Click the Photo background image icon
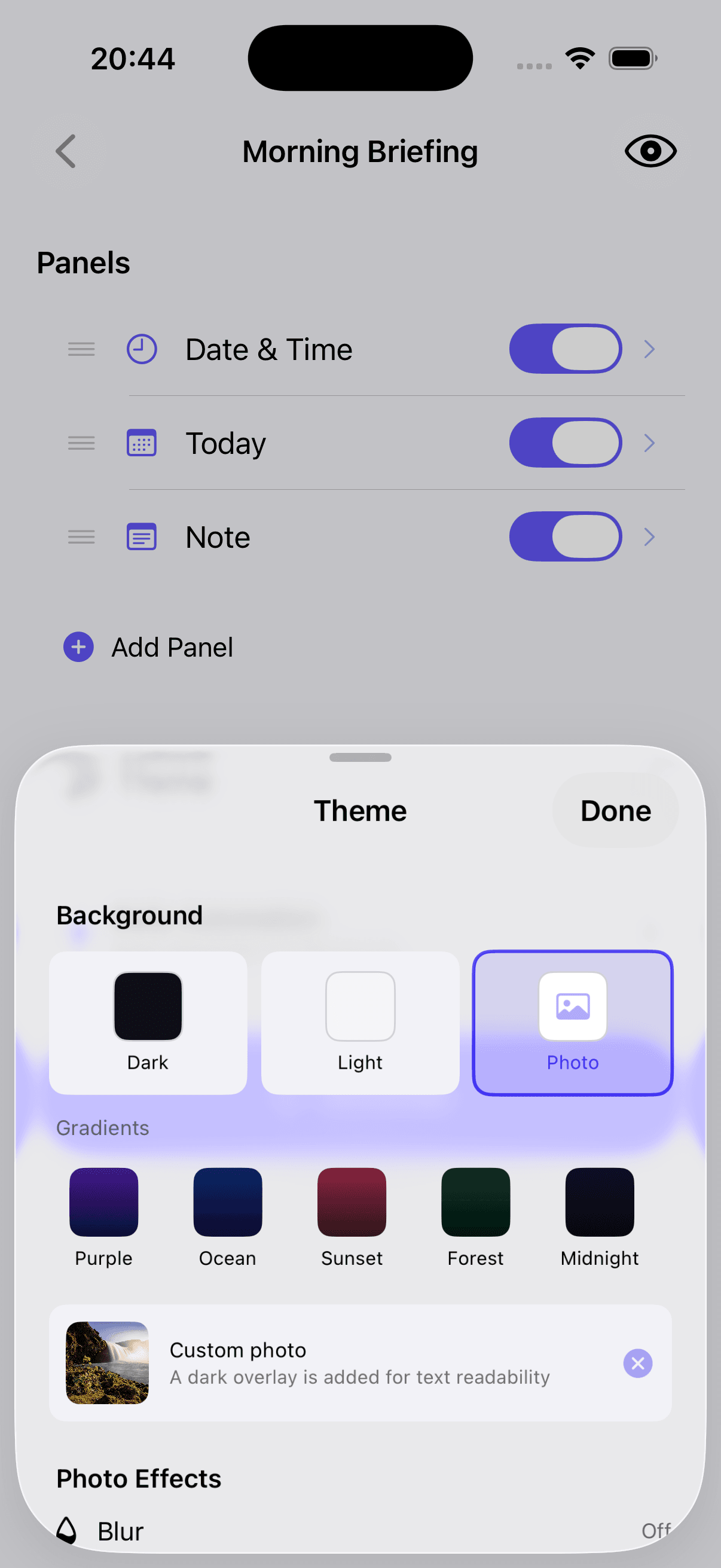The width and height of the screenshot is (721, 1568). [573, 1008]
